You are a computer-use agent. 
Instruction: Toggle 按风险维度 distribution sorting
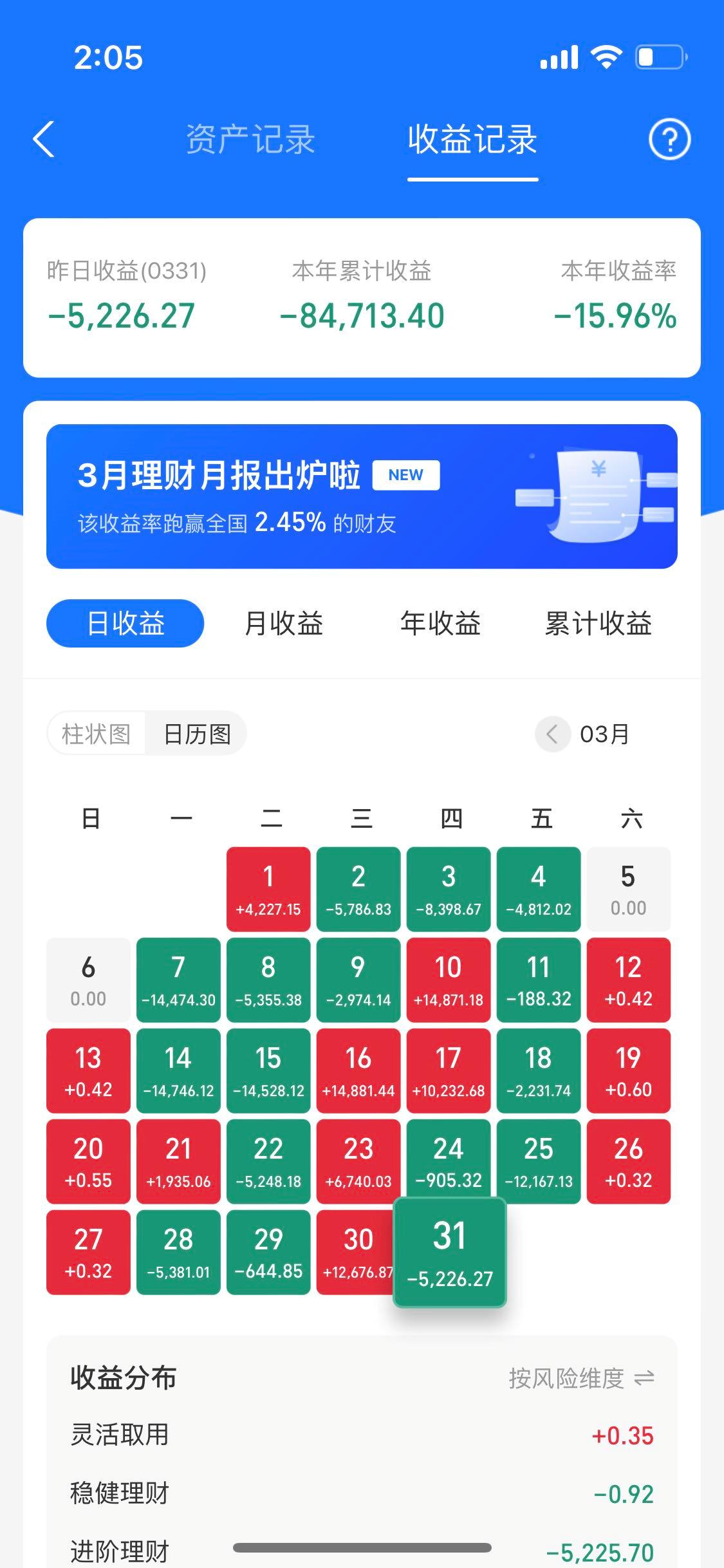click(x=581, y=1378)
